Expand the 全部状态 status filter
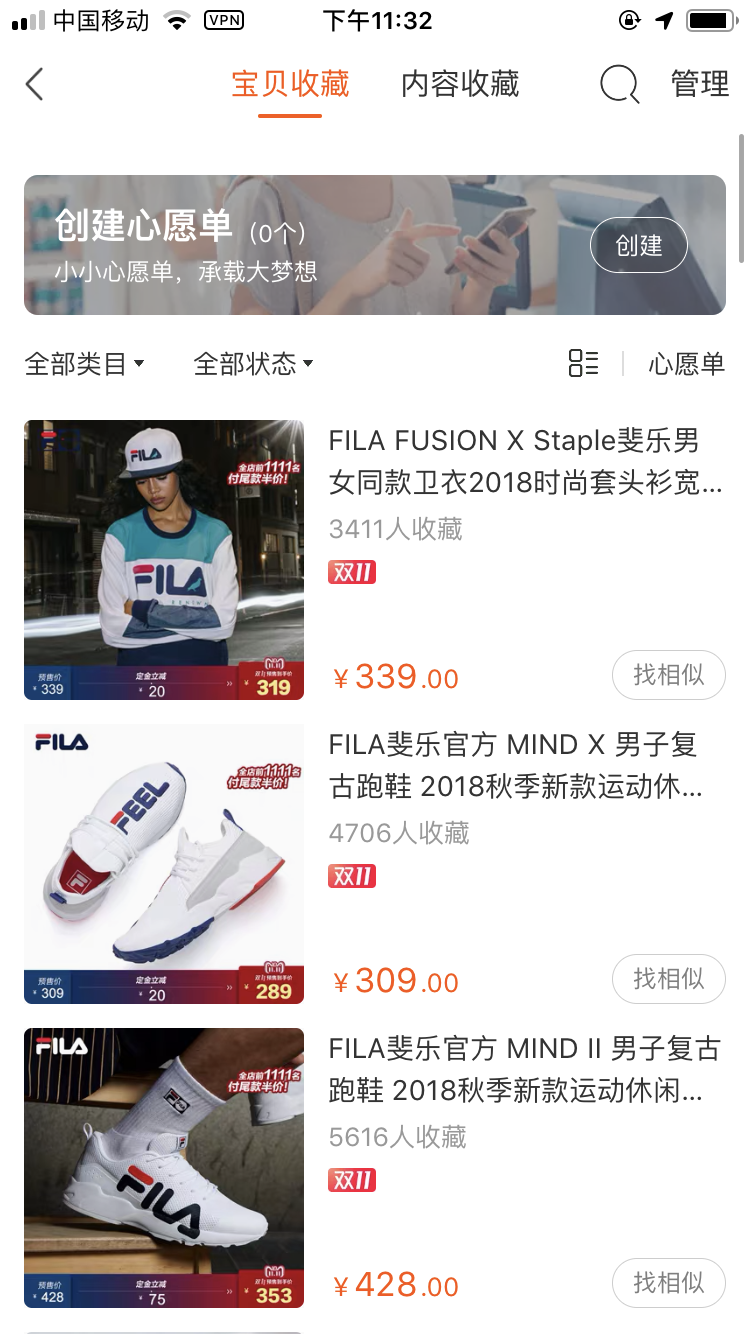This screenshot has width=750, height=1334. (253, 363)
